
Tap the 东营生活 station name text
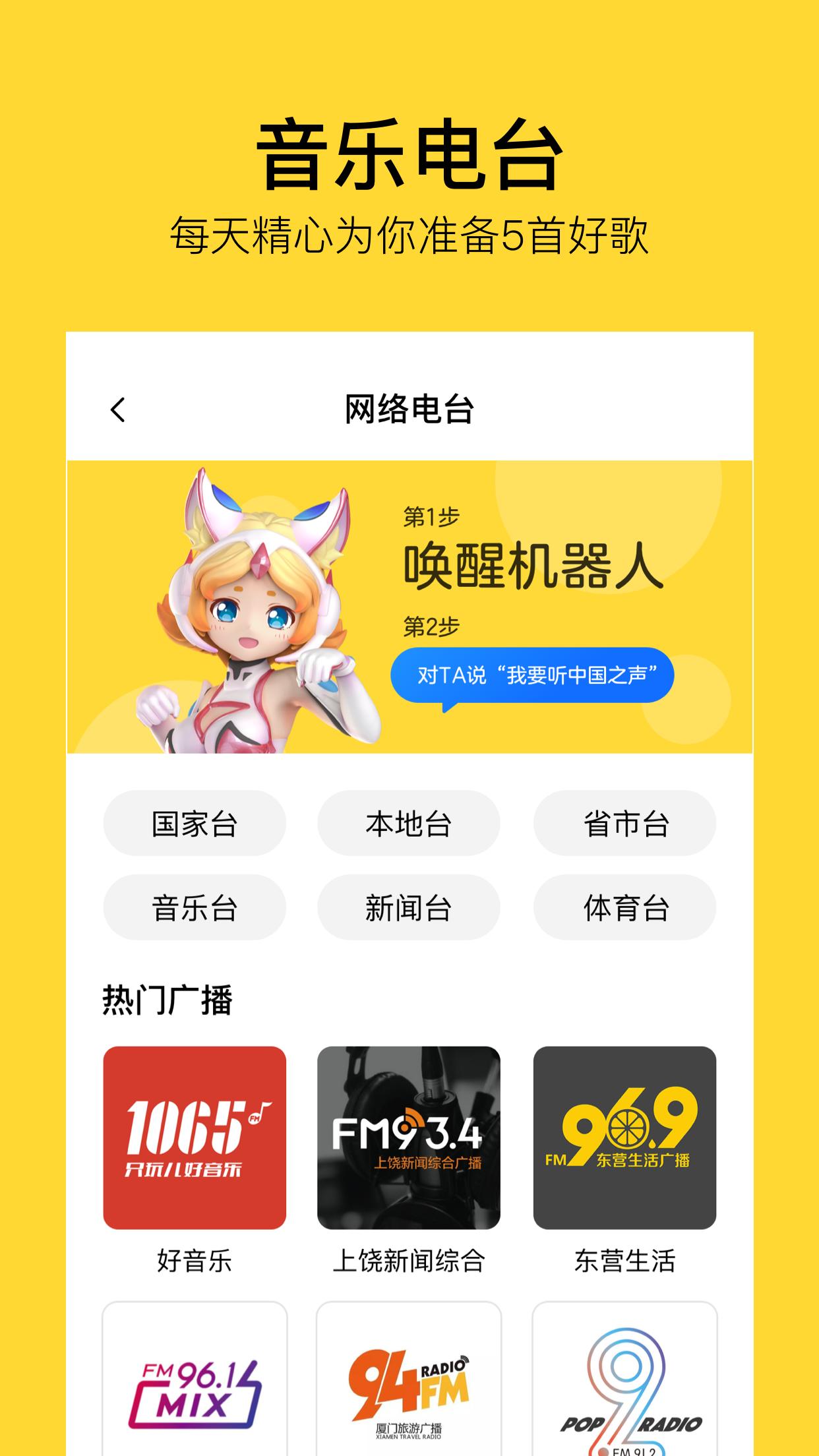click(624, 1263)
